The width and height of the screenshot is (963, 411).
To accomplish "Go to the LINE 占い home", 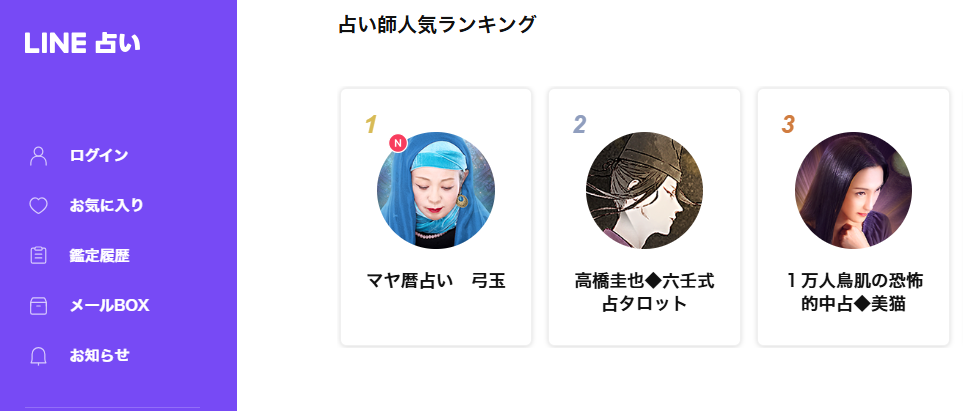I will (x=83, y=43).
